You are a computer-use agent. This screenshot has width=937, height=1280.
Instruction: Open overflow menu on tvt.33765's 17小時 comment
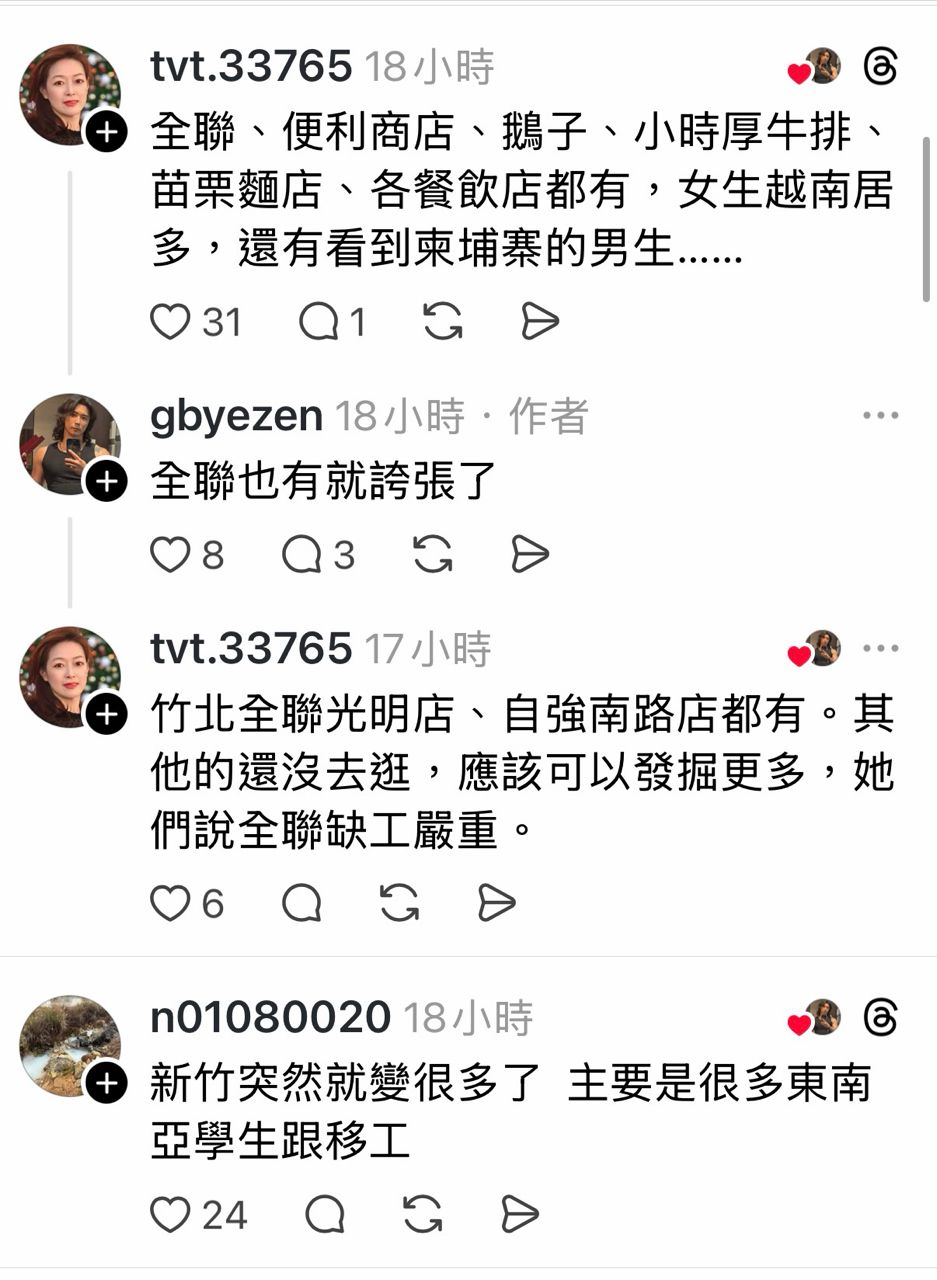tap(880, 648)
